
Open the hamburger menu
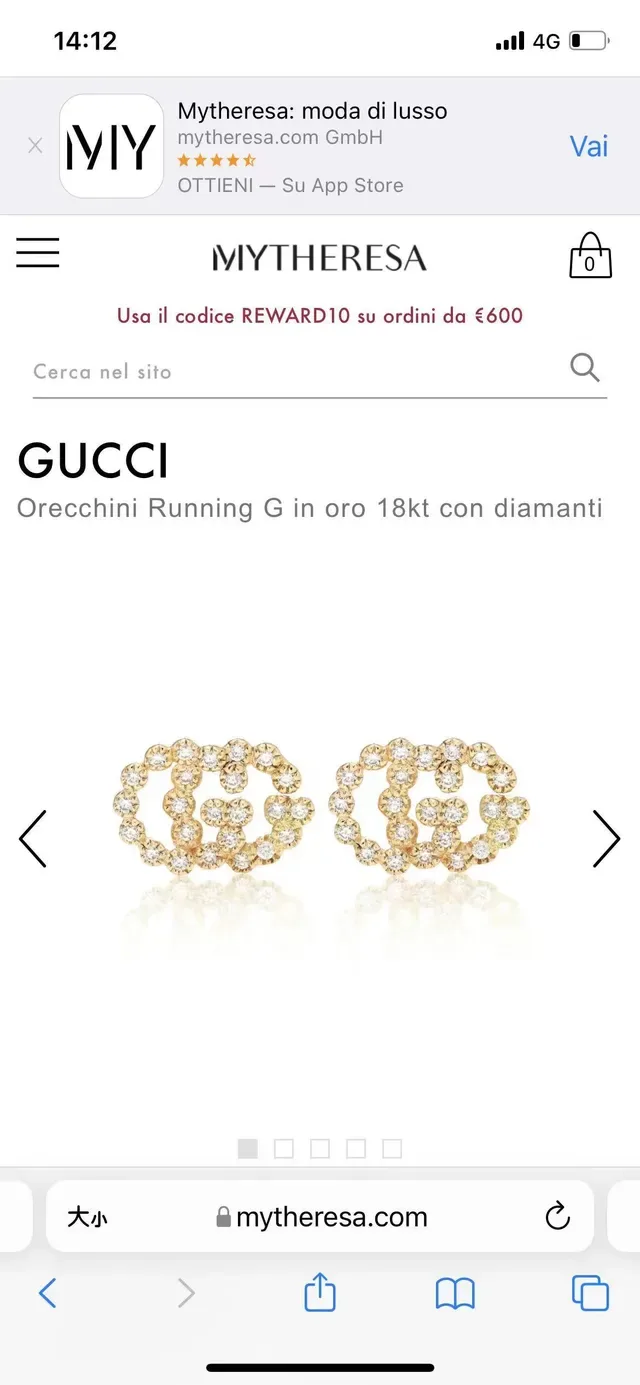[x=38, y=253]
